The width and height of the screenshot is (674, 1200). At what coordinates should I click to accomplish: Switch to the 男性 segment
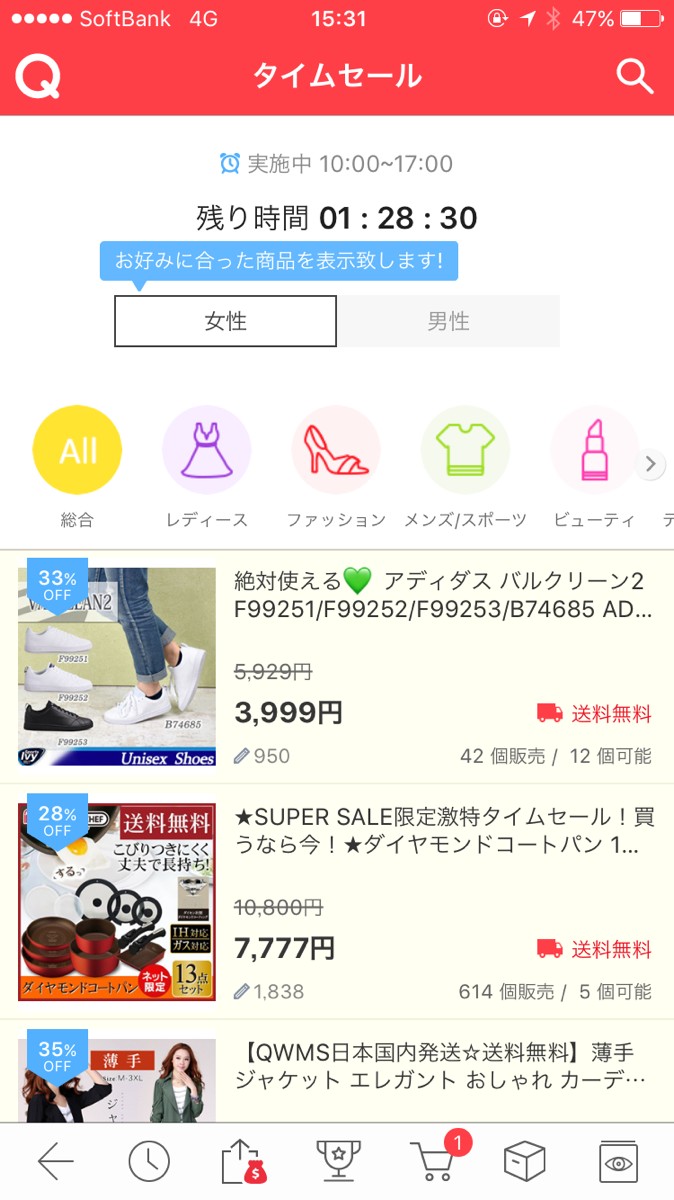tap(448, 321)
